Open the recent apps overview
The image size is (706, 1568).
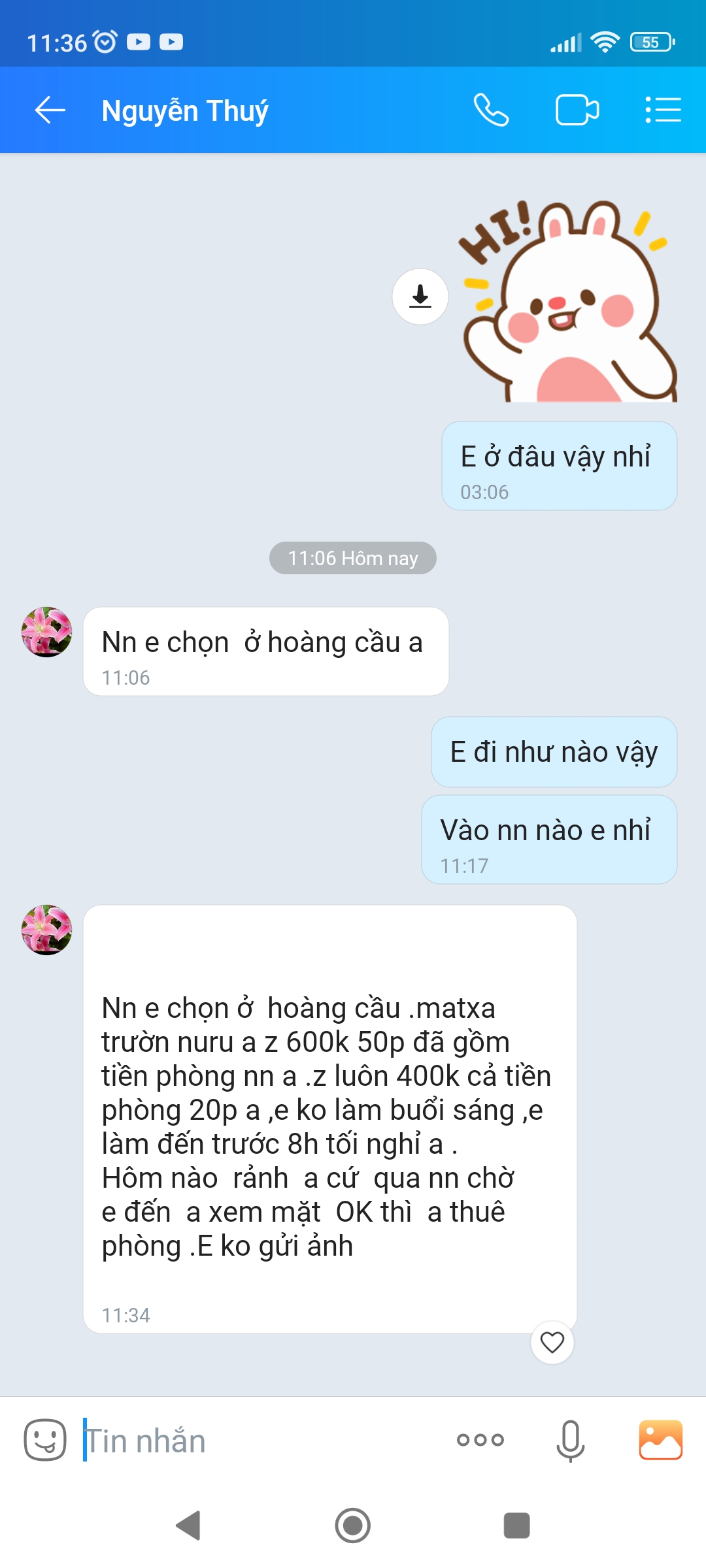click(x=516, y=1526)
